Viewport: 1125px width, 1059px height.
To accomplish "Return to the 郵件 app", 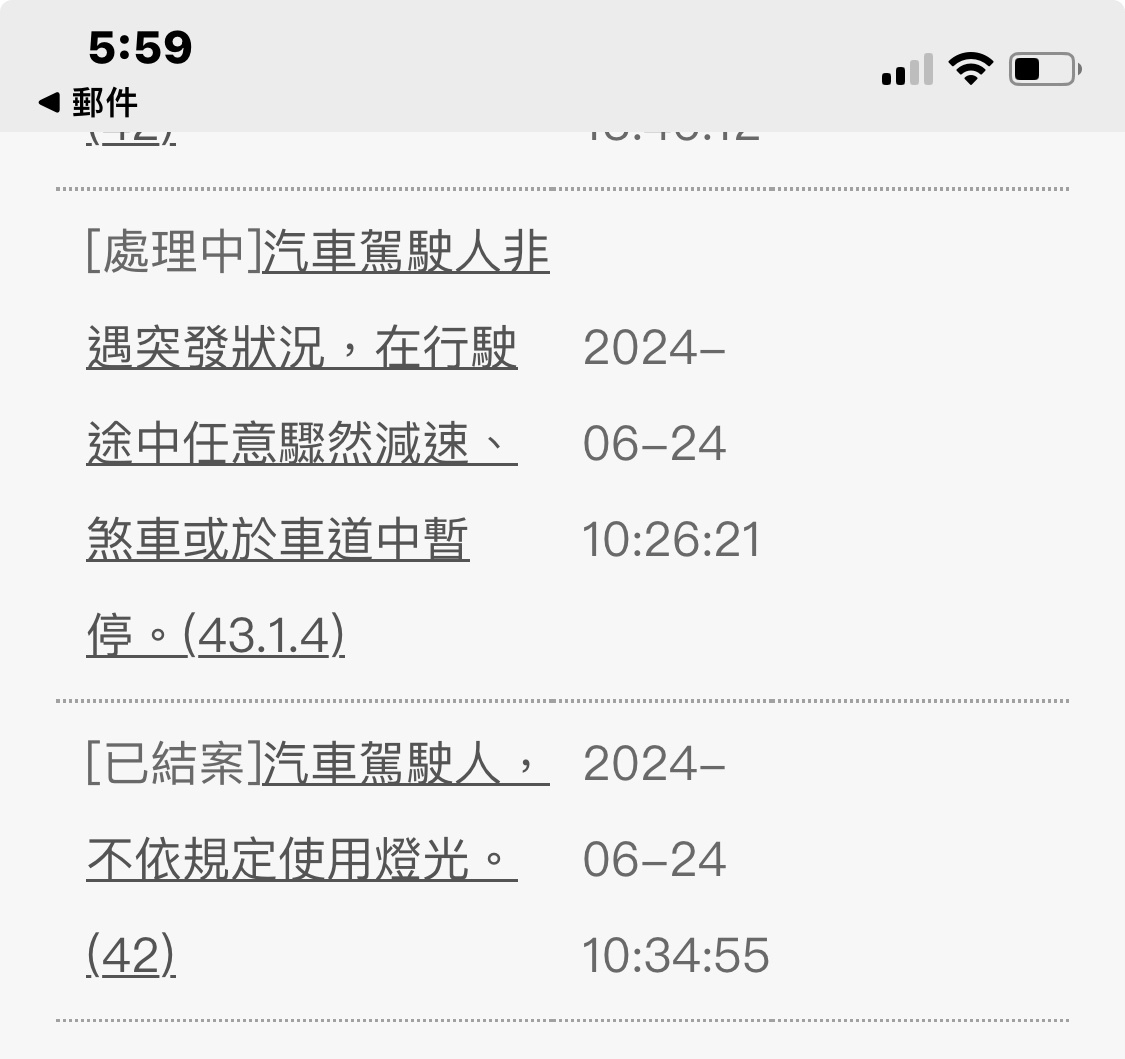I will pyautogui.click(x=88, y=102).
